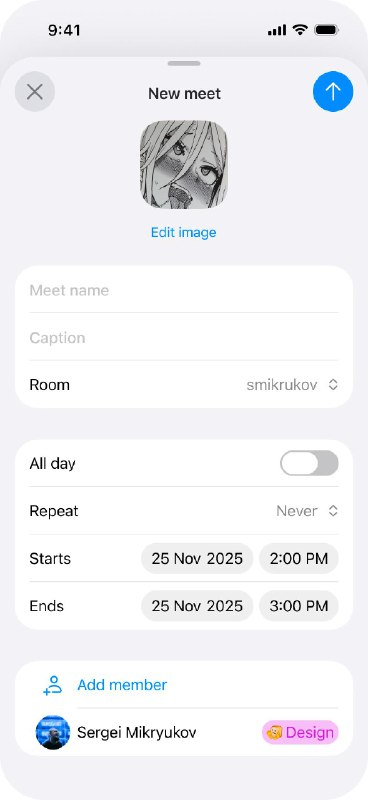This screenshot has width=368, height=800.
Task: Change the end time 3:00 PM
Action: click(x=299, y=606)
